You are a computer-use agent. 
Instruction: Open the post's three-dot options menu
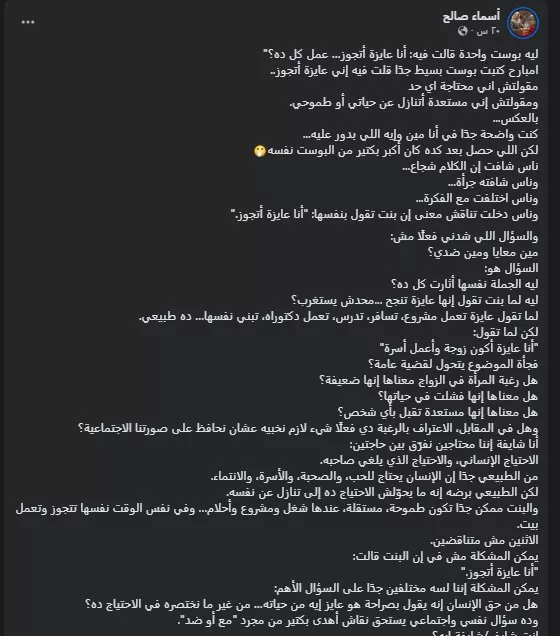click(28, 22)
